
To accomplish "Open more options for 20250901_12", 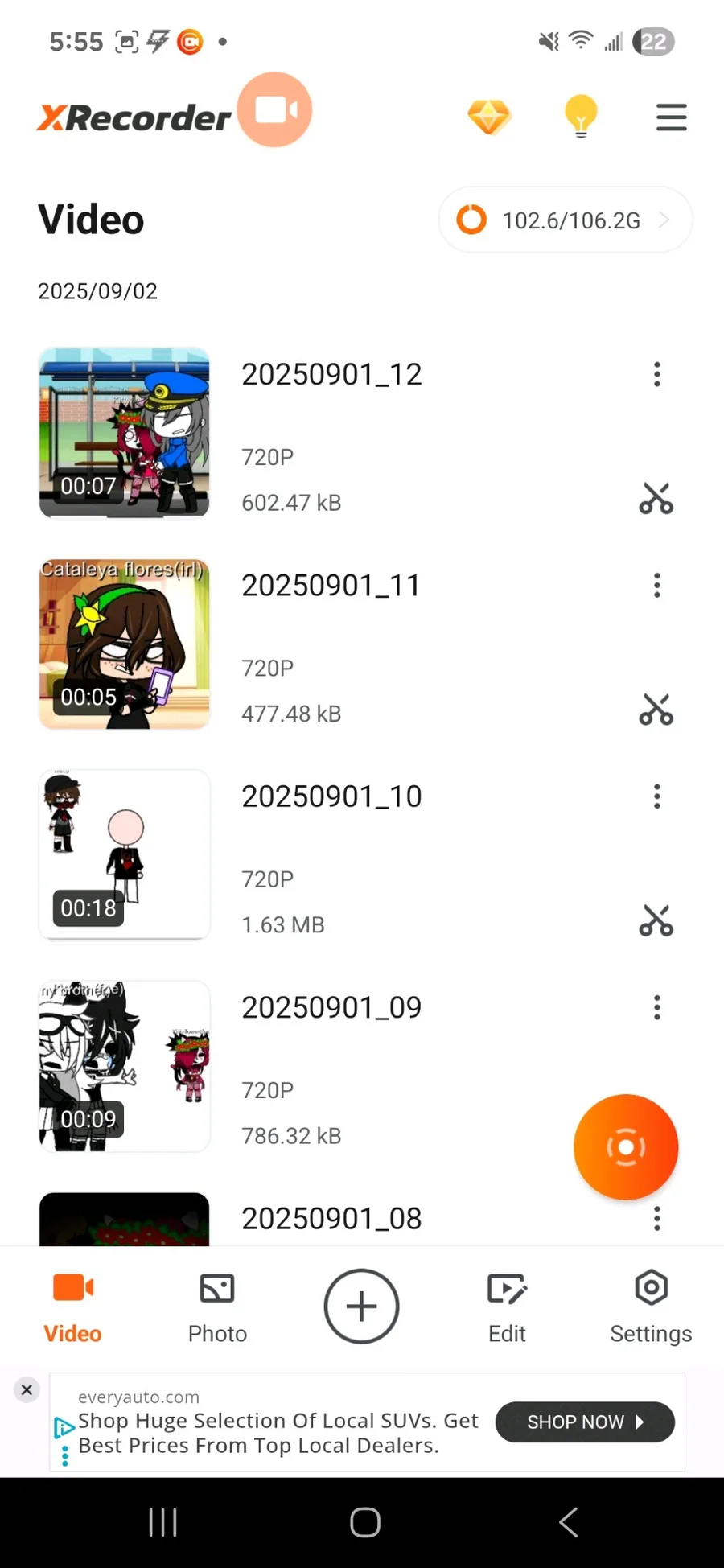I will (x=657, y=374).
